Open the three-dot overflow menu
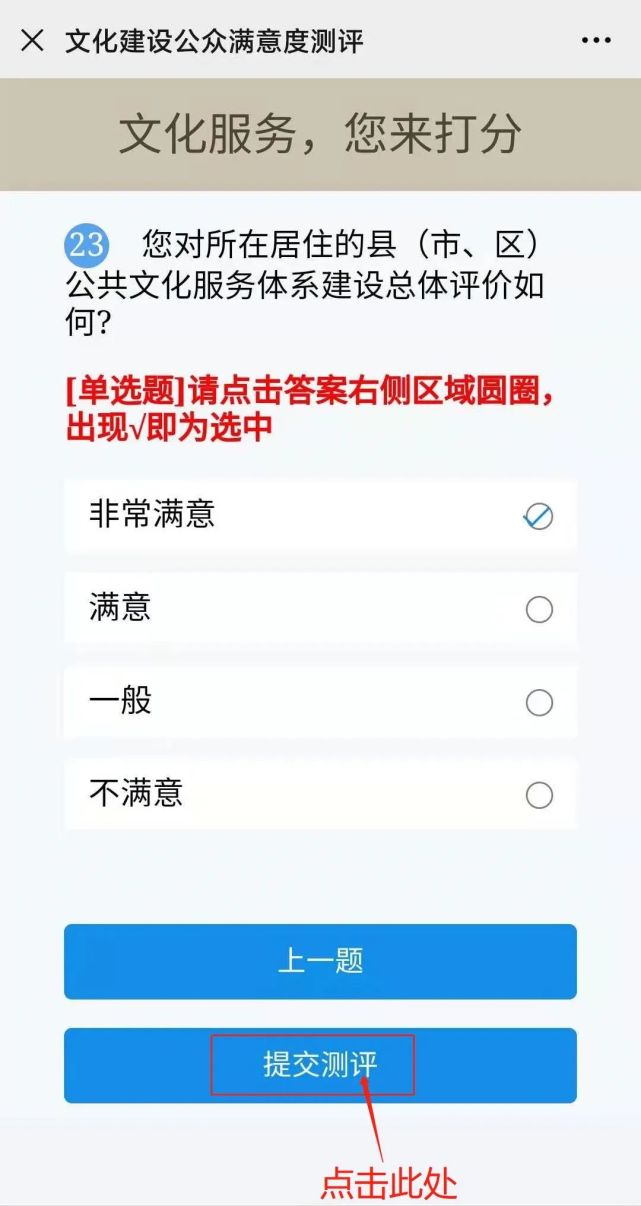Image resolution: width=641 pixels, height=1206 pixels. (596, 41)
